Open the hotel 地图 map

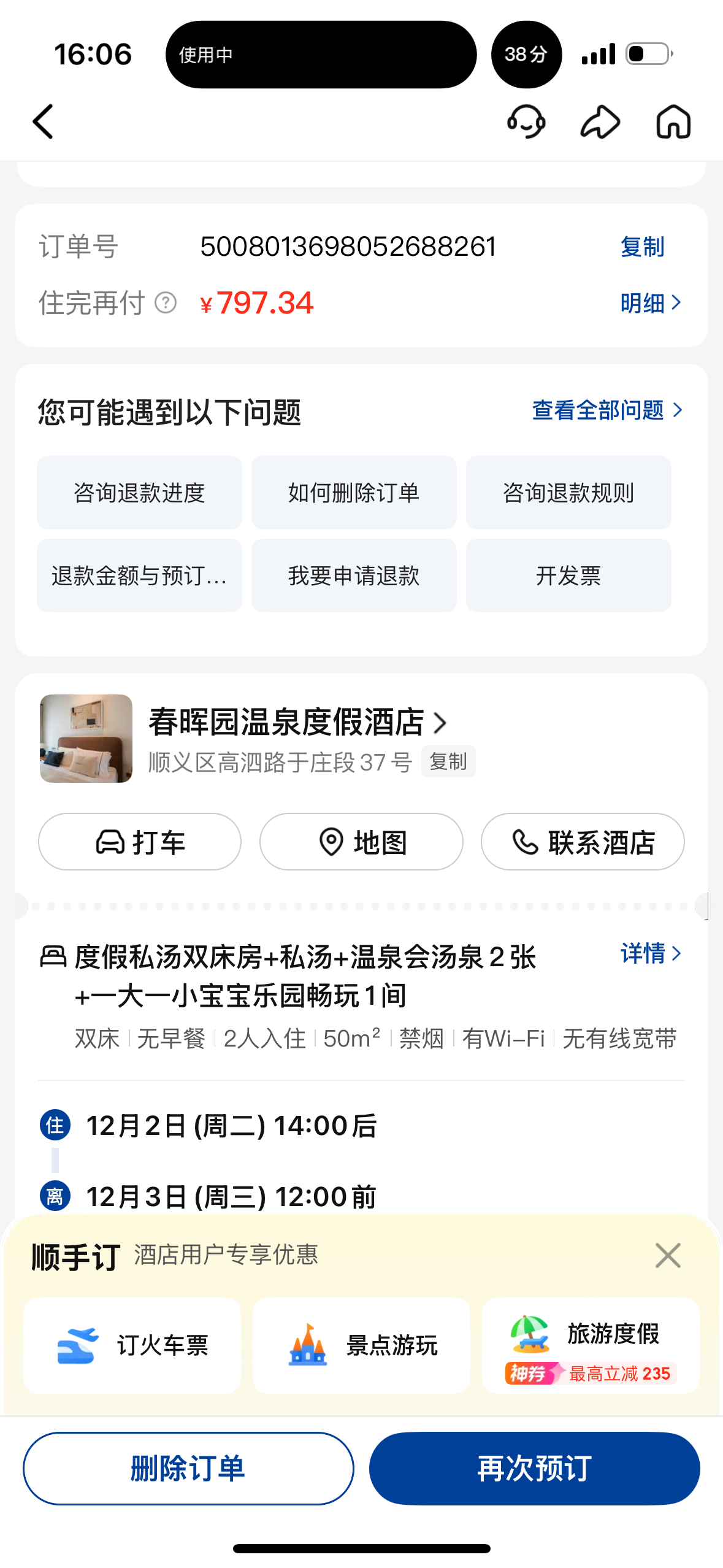(361, 842)
